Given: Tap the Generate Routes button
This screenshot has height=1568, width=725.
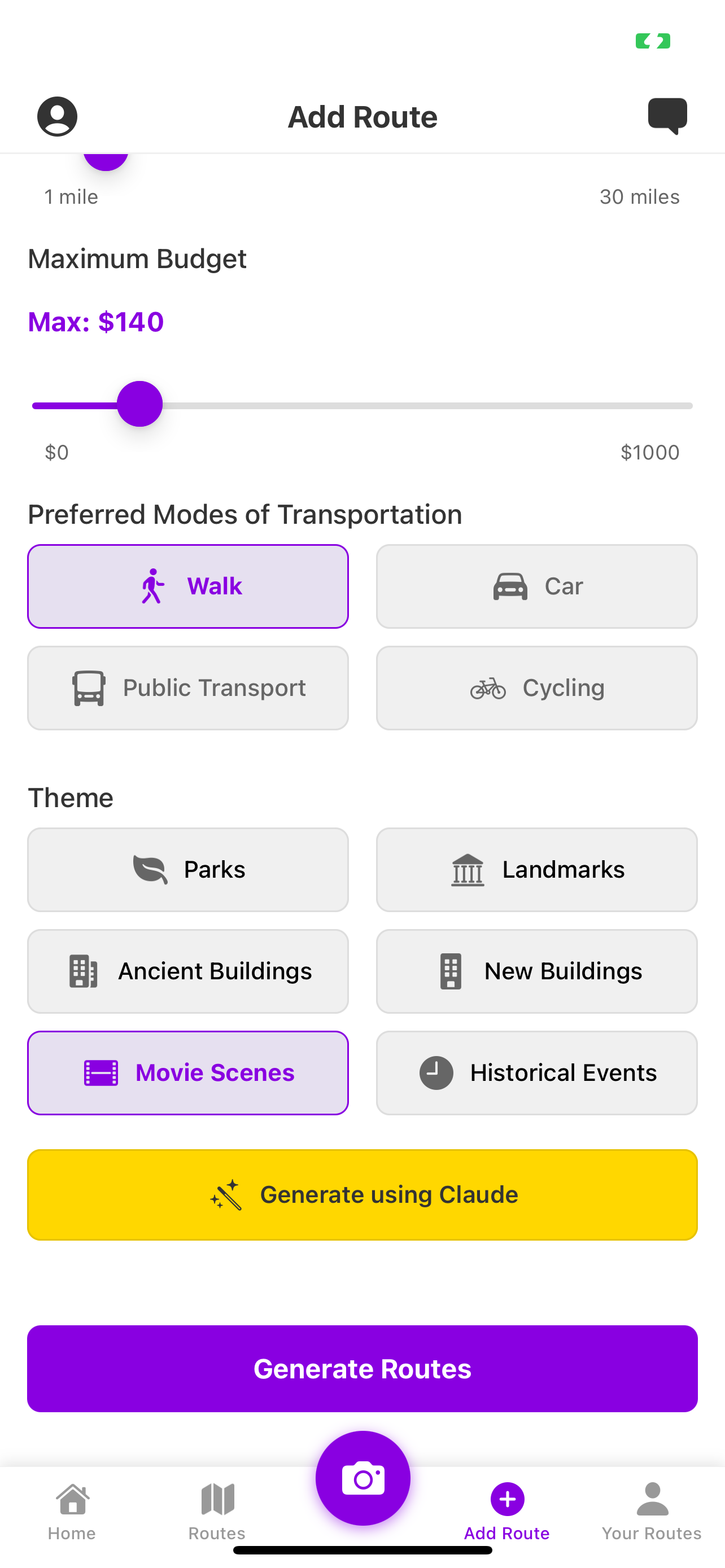Looking at the screenshot, I should (362, 1368).
